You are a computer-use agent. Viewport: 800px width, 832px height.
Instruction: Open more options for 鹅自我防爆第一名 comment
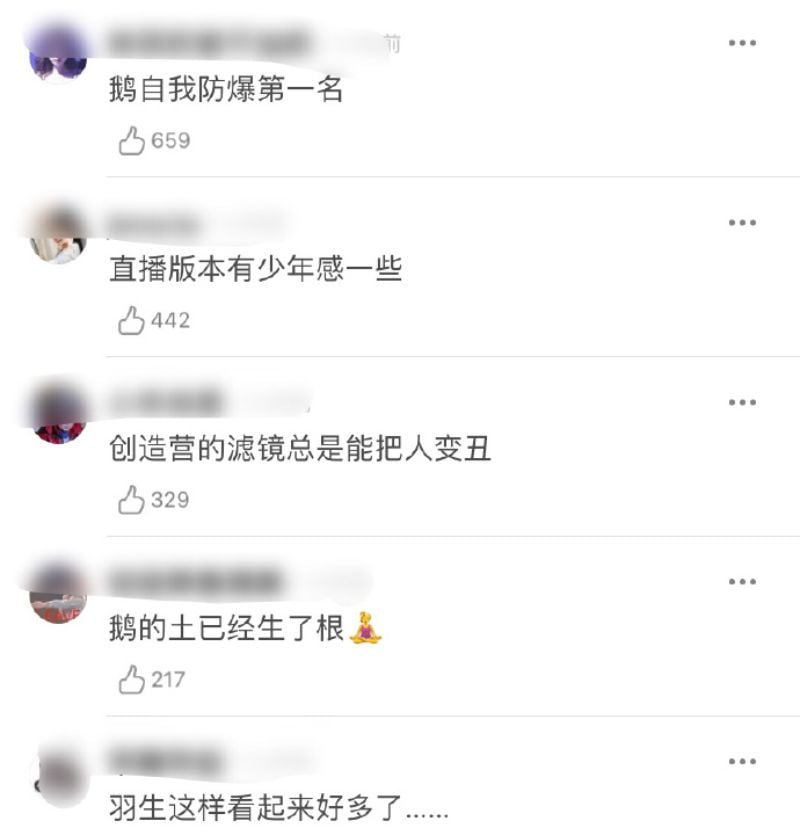741,43
